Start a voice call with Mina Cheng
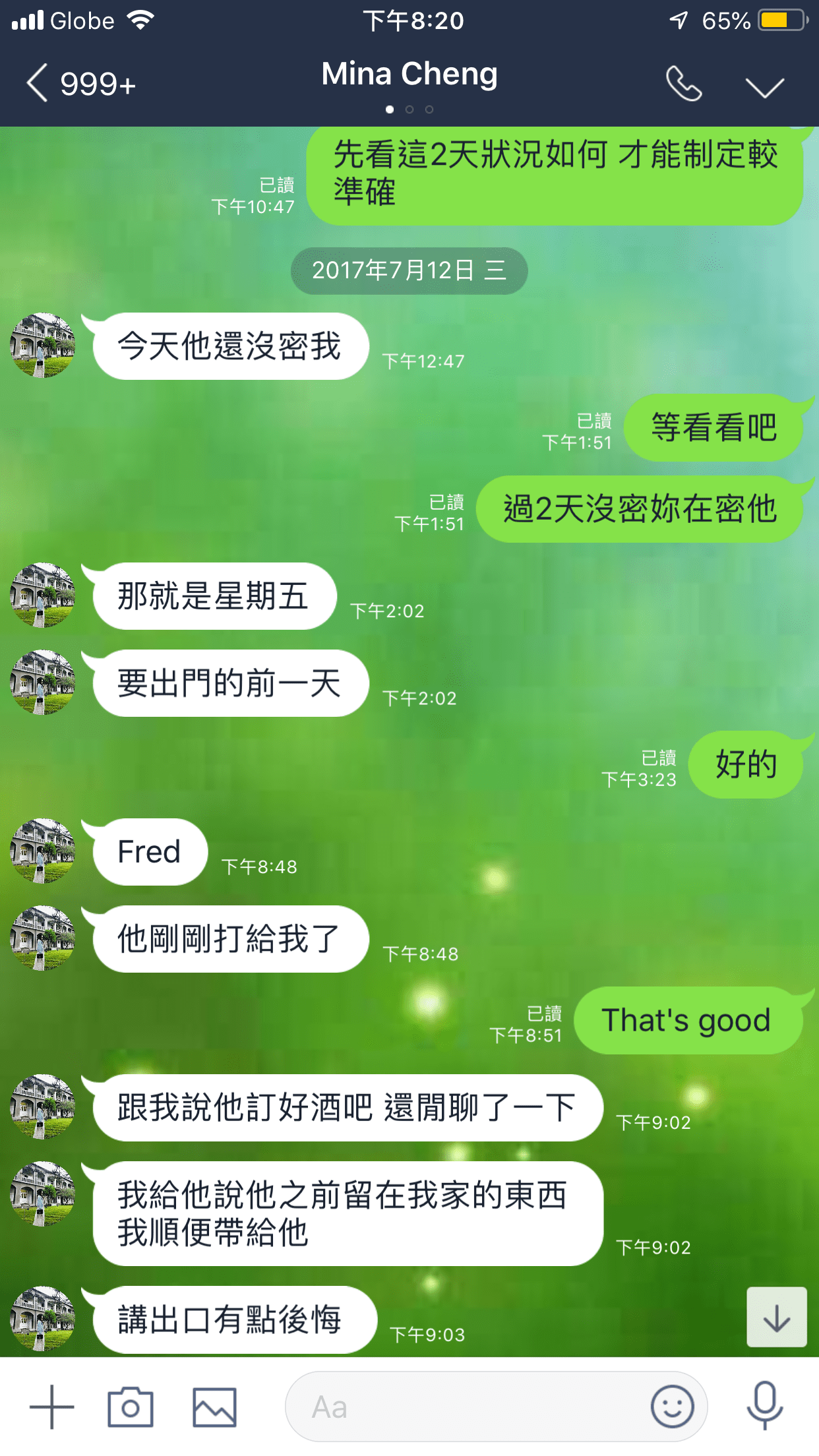 tap(683, 84)
